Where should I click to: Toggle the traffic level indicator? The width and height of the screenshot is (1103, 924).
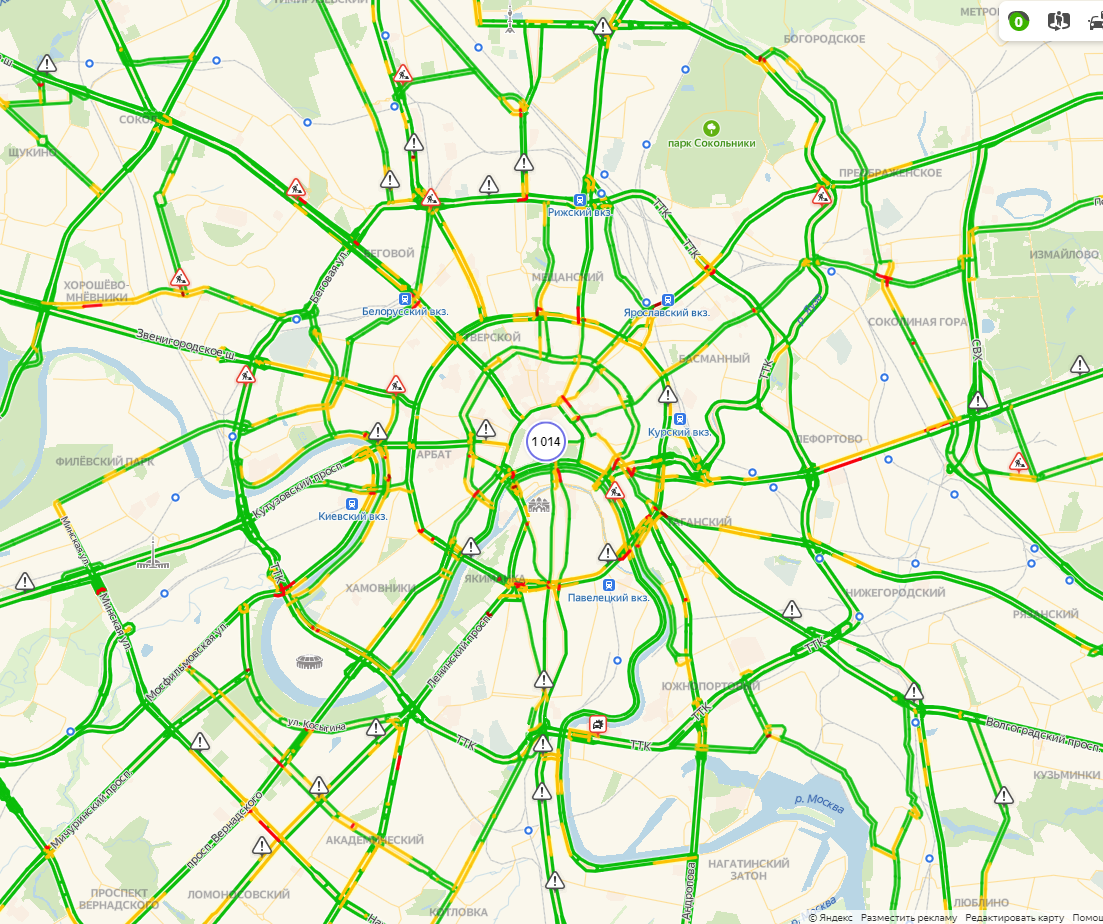1018,21
